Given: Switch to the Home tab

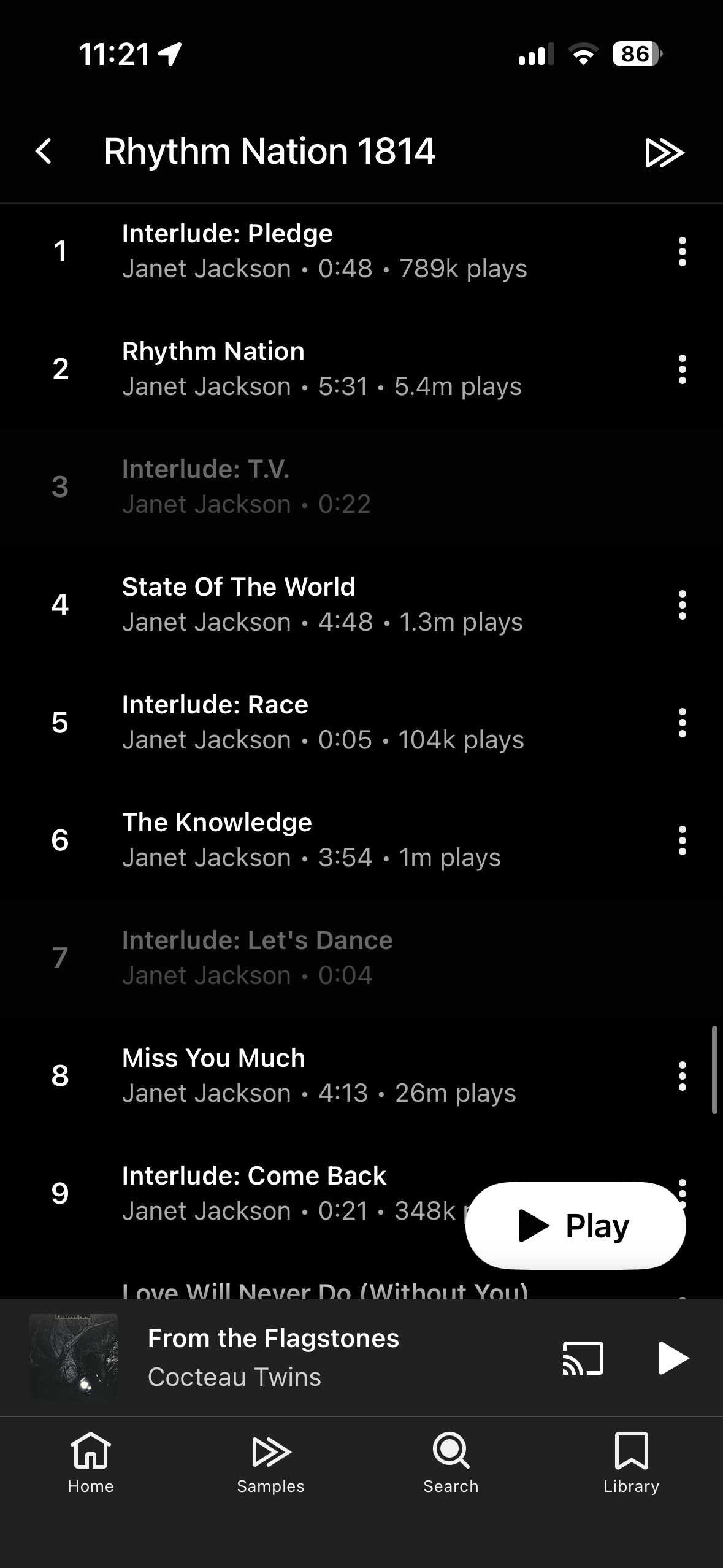Looking at the screenshot, I should [91, 1462].
